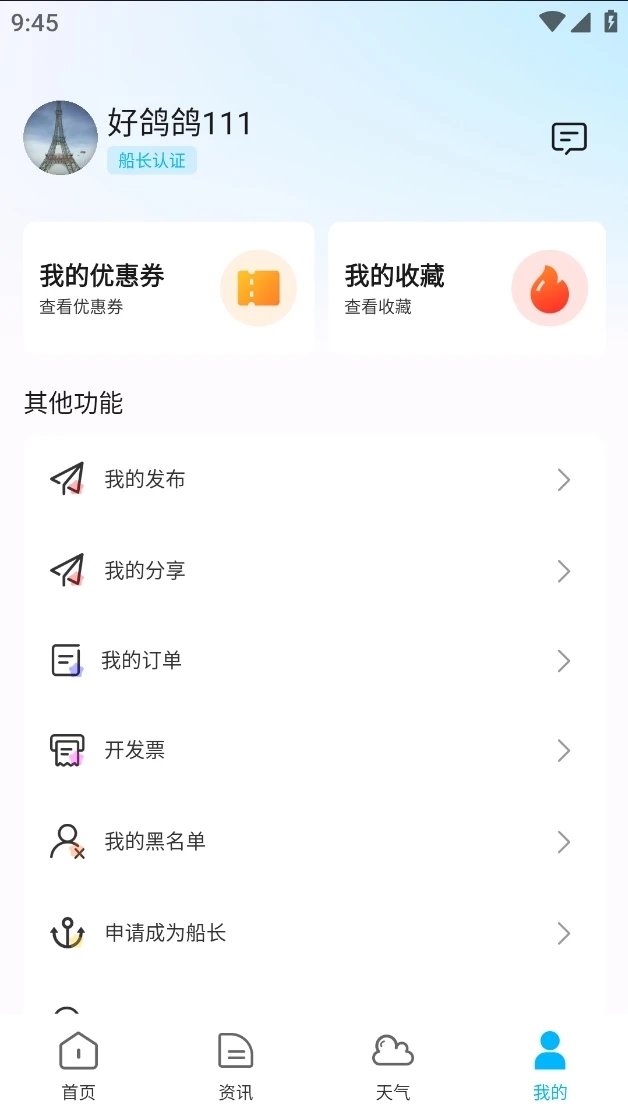Switch to the 天气 tab
Image resolution: width=628 pixels, height=1119 pixels.
393,1065
